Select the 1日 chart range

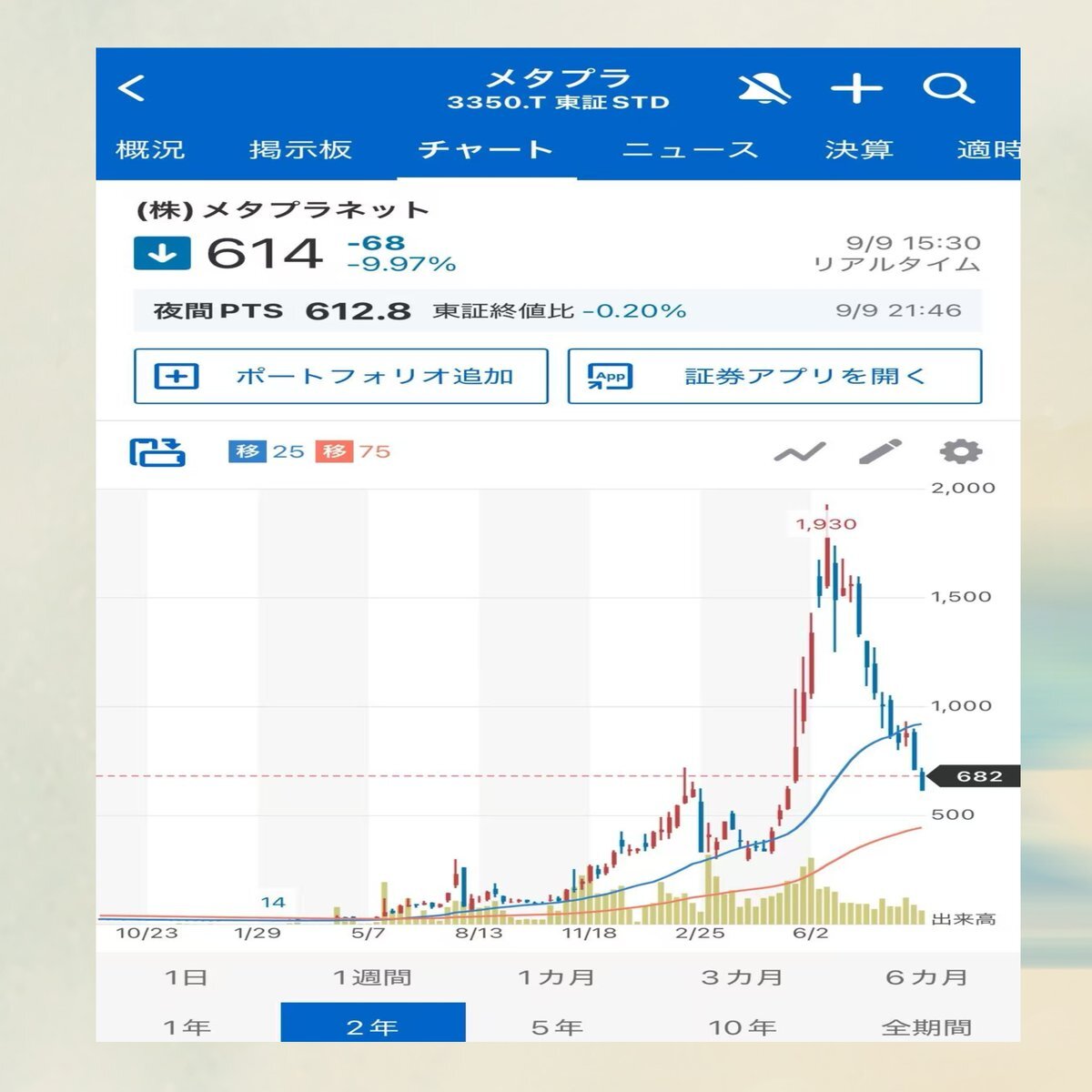(187, 977)
